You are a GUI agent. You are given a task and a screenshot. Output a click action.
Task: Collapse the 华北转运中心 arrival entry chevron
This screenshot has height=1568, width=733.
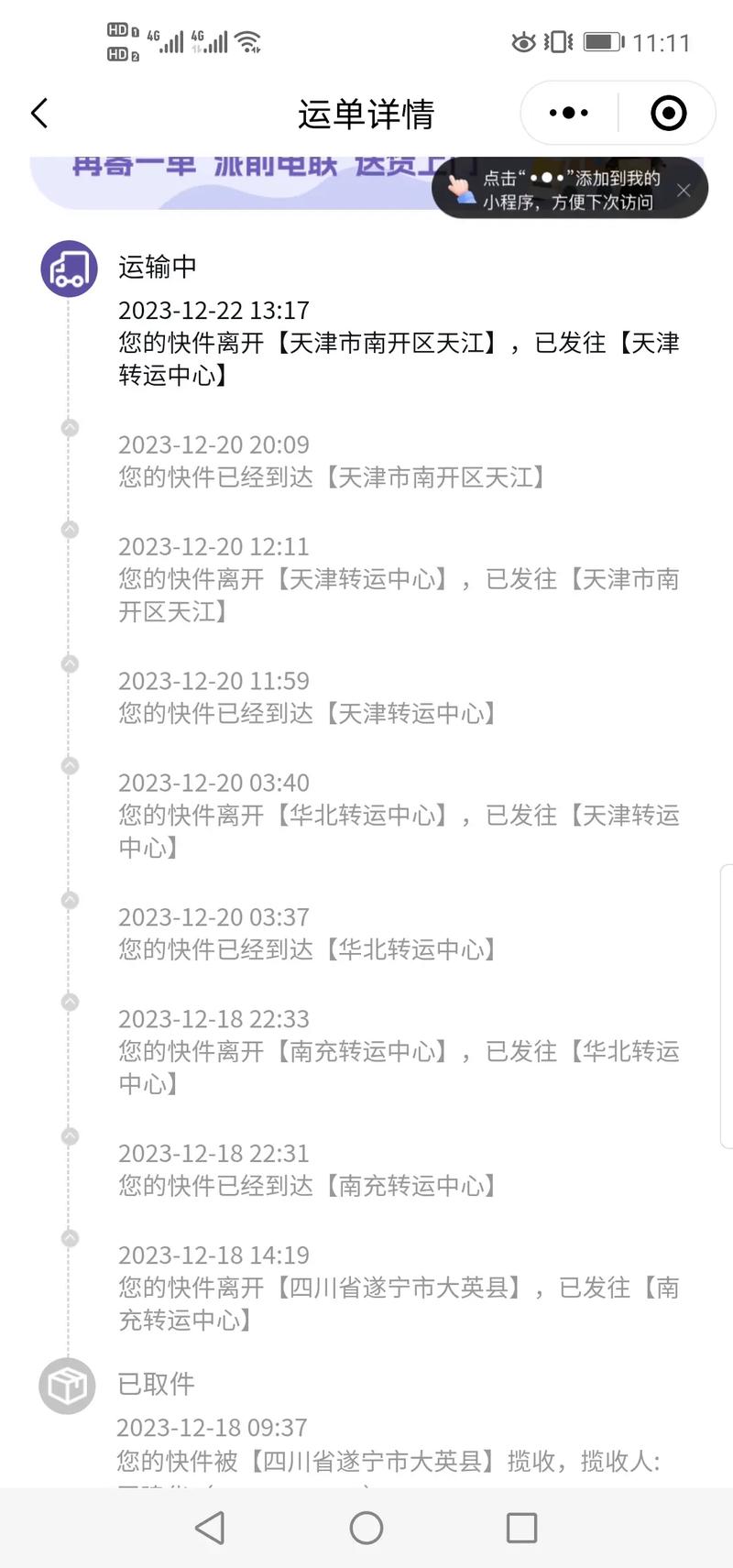[x=68, y=900]
